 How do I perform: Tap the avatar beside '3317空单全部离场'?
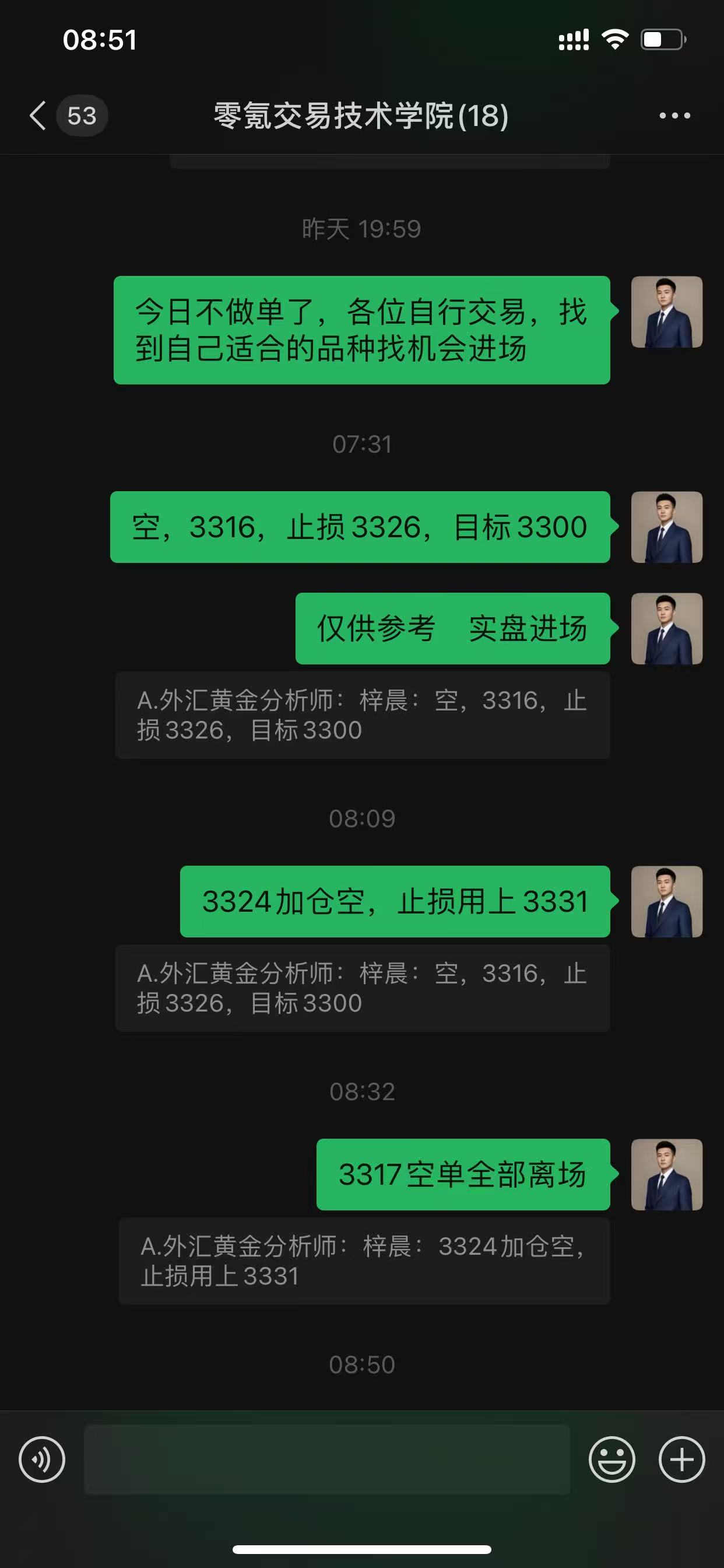[666, 1174]
